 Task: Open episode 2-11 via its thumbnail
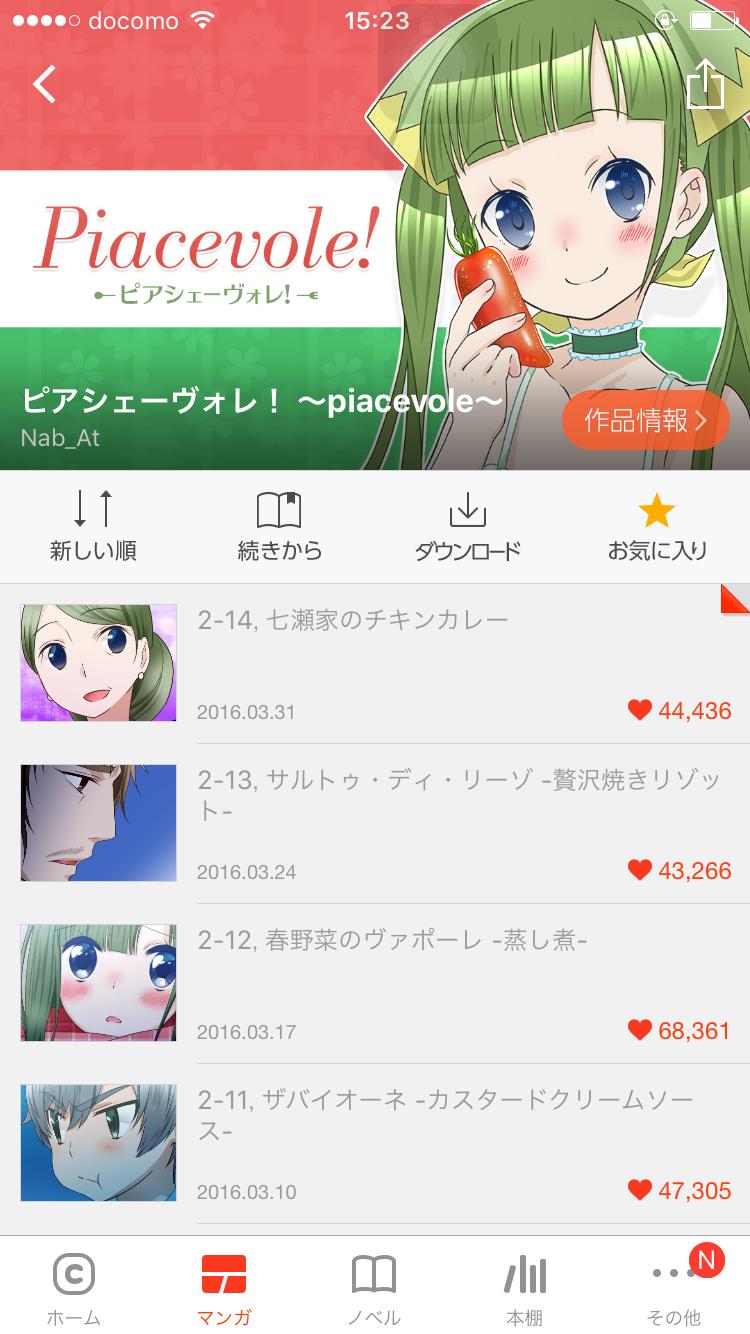click(x=98, y=1142)
